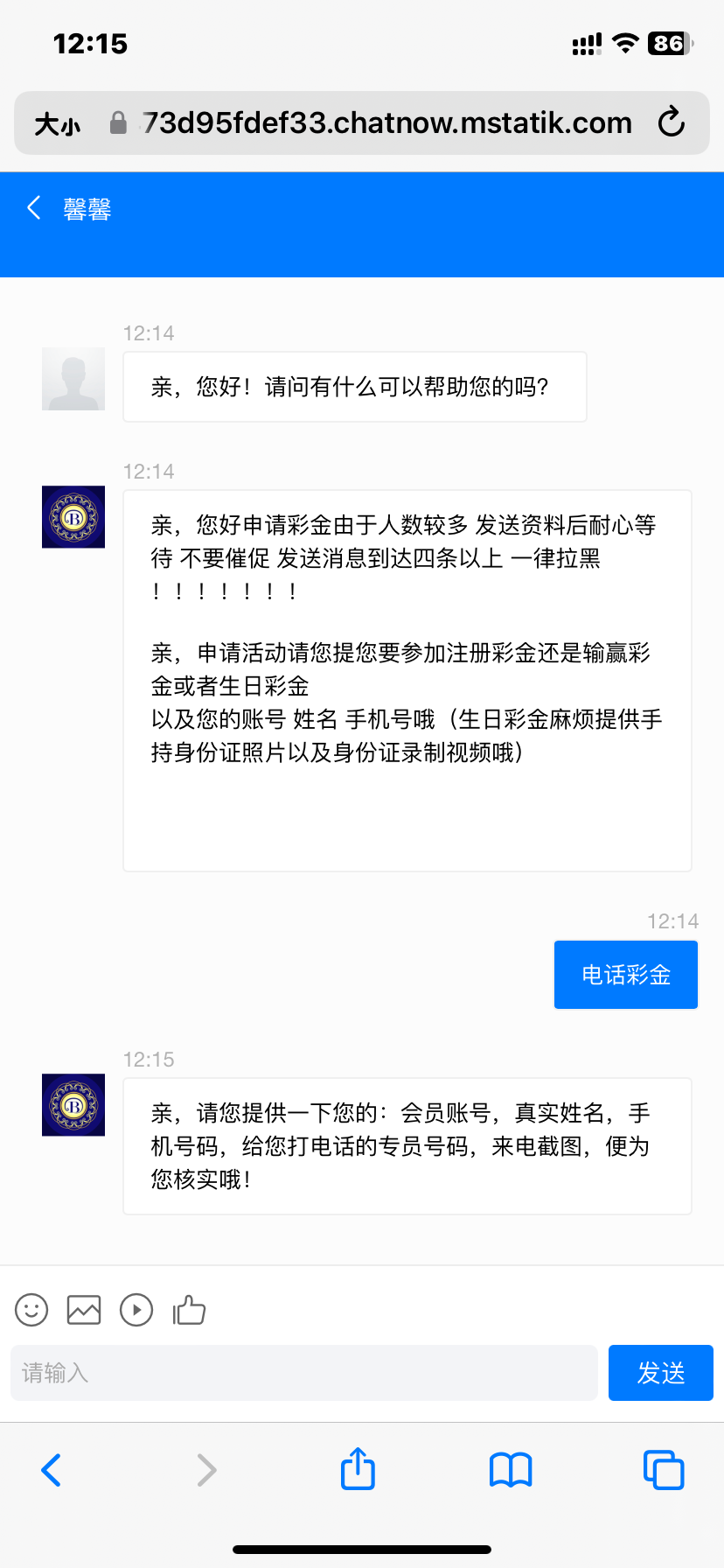The image size is (724, 1568).
Task: Attach a picture to the chat
Action: 84,1310
